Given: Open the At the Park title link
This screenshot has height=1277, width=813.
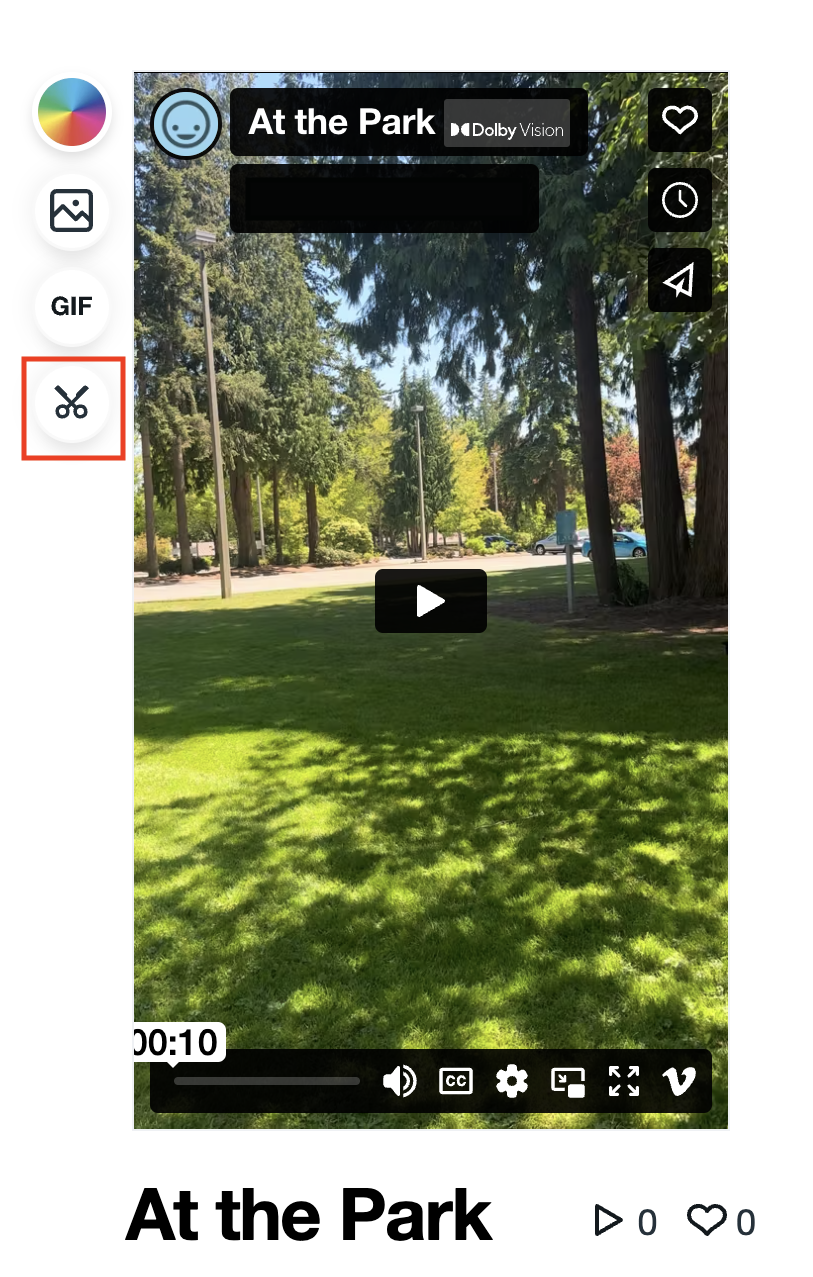Looking at the screenshot, I should tap(341, 122).
